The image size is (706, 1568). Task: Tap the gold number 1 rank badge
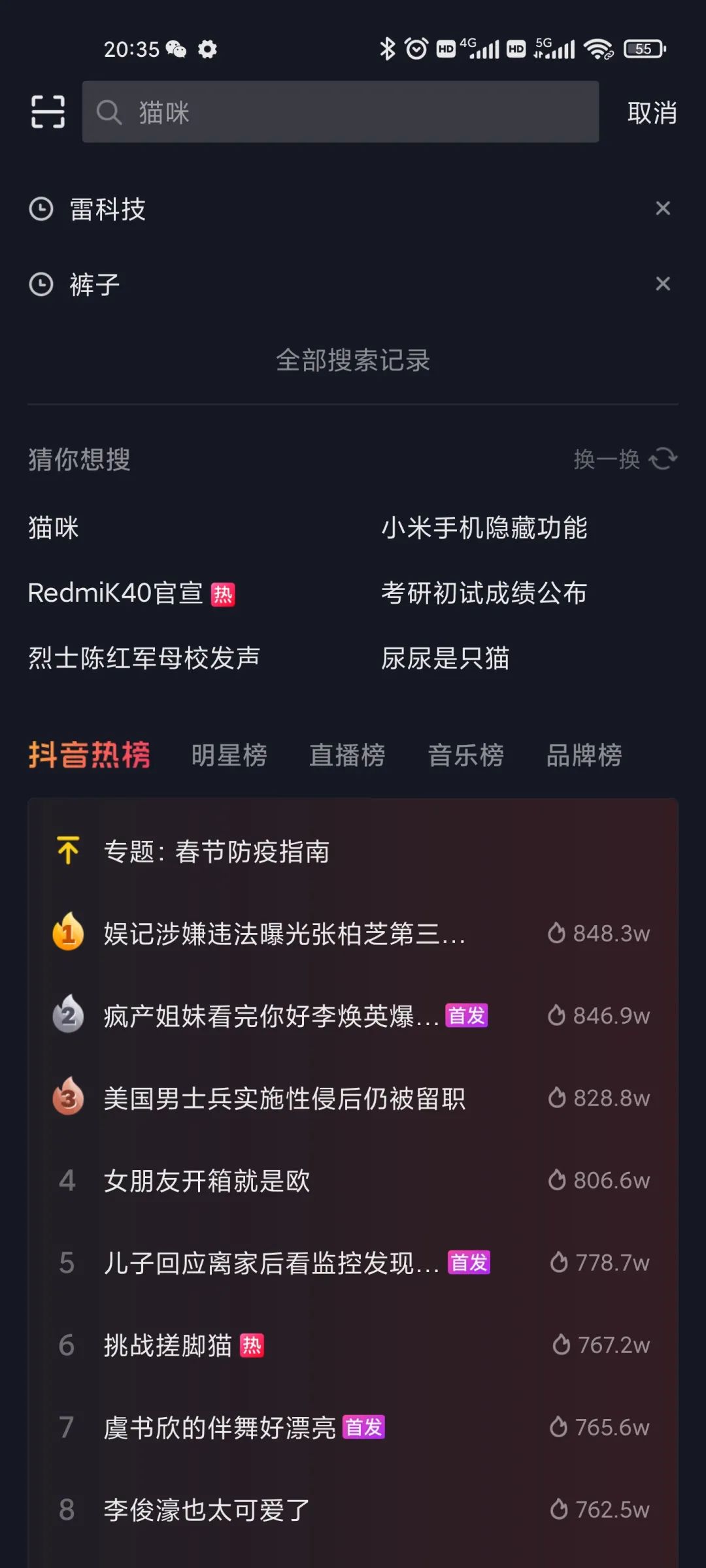click(67, 934)
